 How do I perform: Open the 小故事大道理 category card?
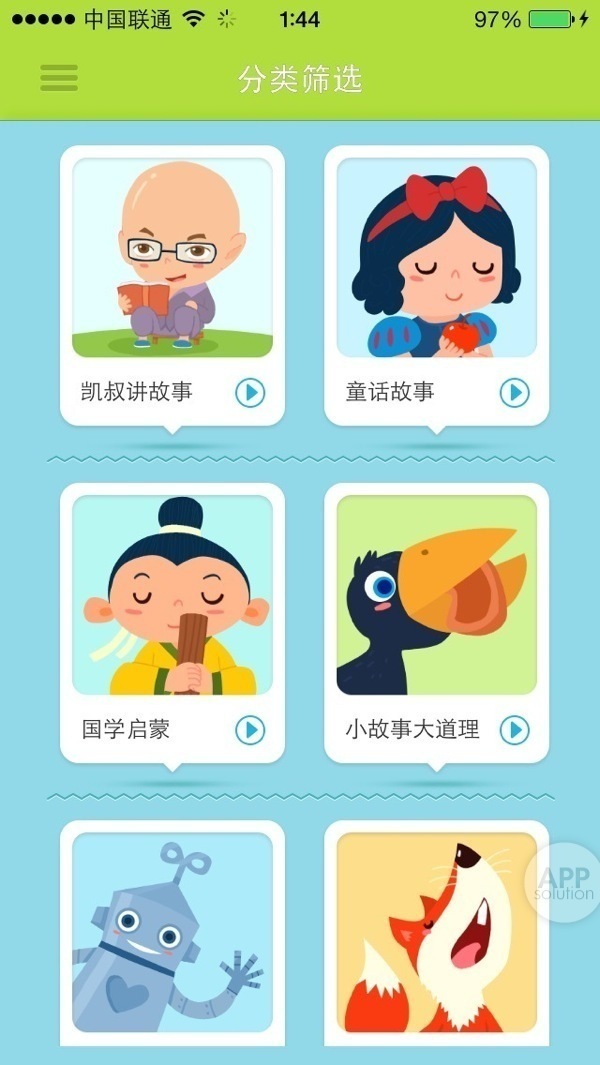pos(436,595)
